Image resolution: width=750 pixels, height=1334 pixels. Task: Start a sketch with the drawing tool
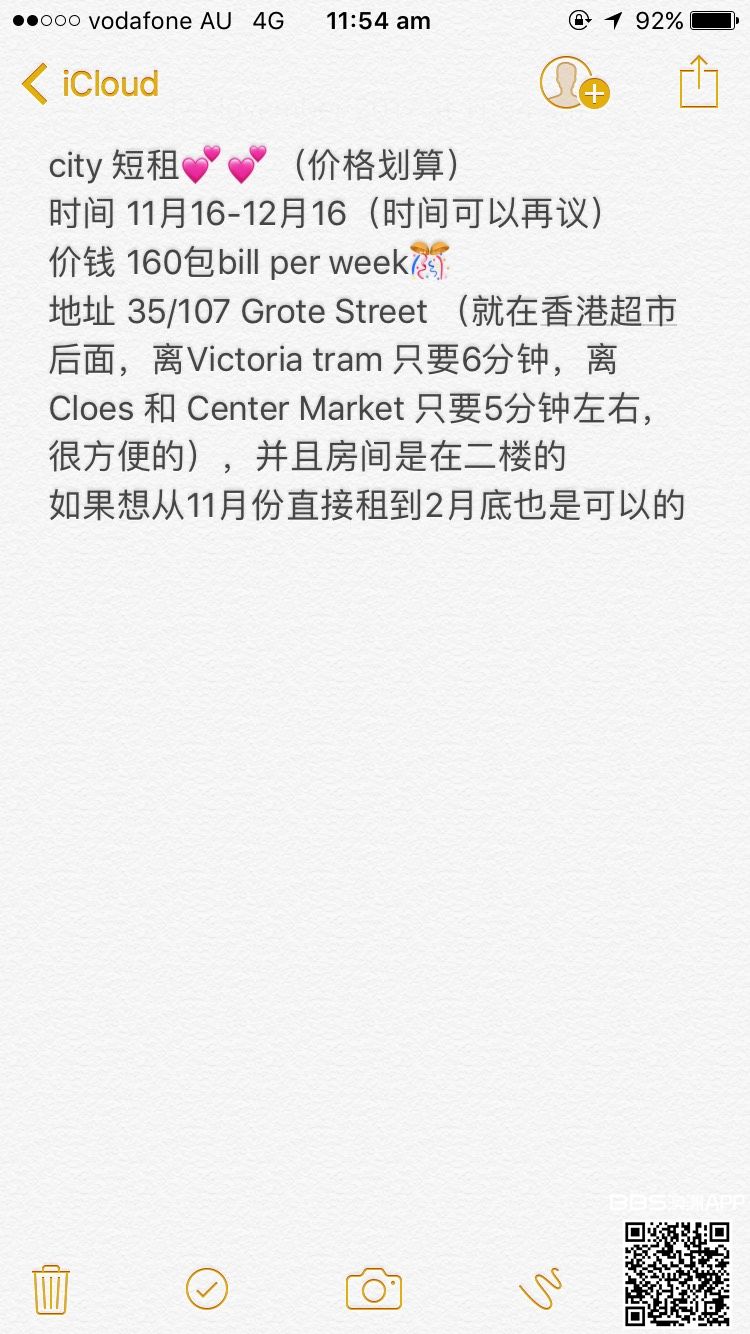541,1288
